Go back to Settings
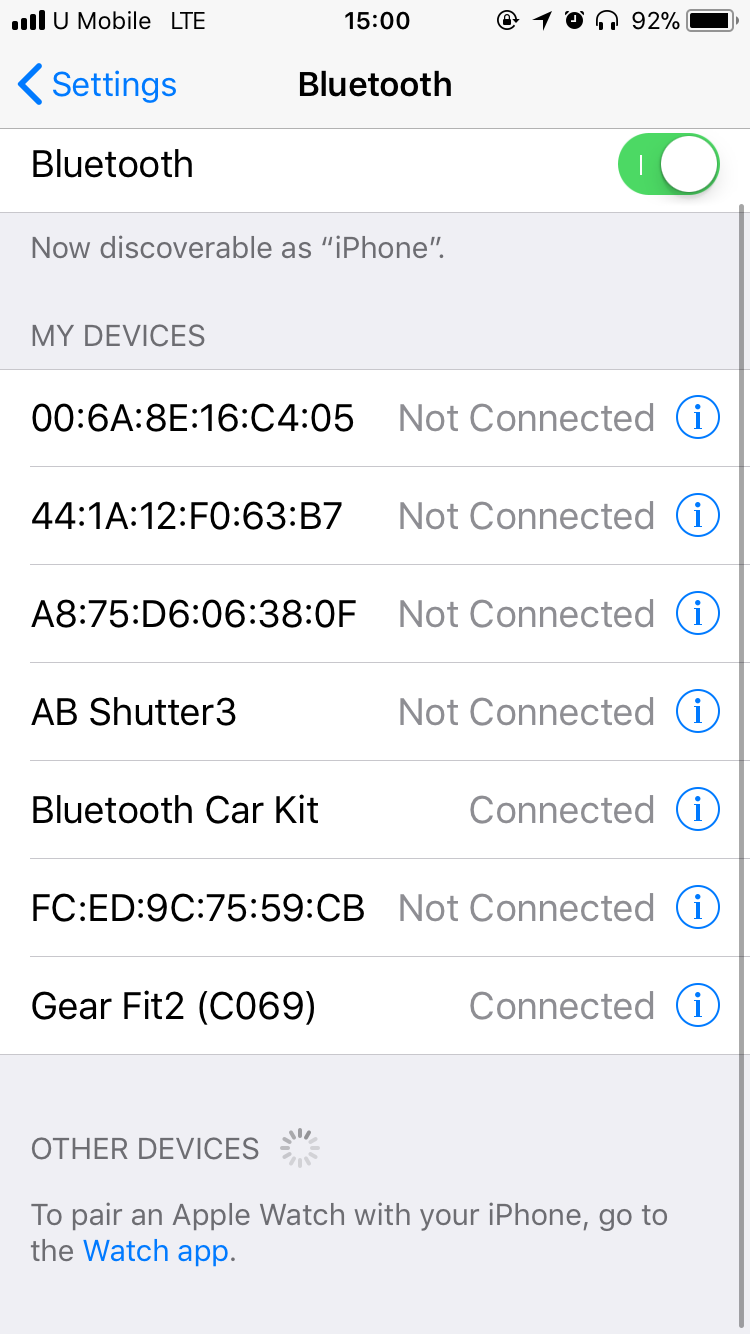Screen dimensions: 750x1334 (x=98, y=85)
